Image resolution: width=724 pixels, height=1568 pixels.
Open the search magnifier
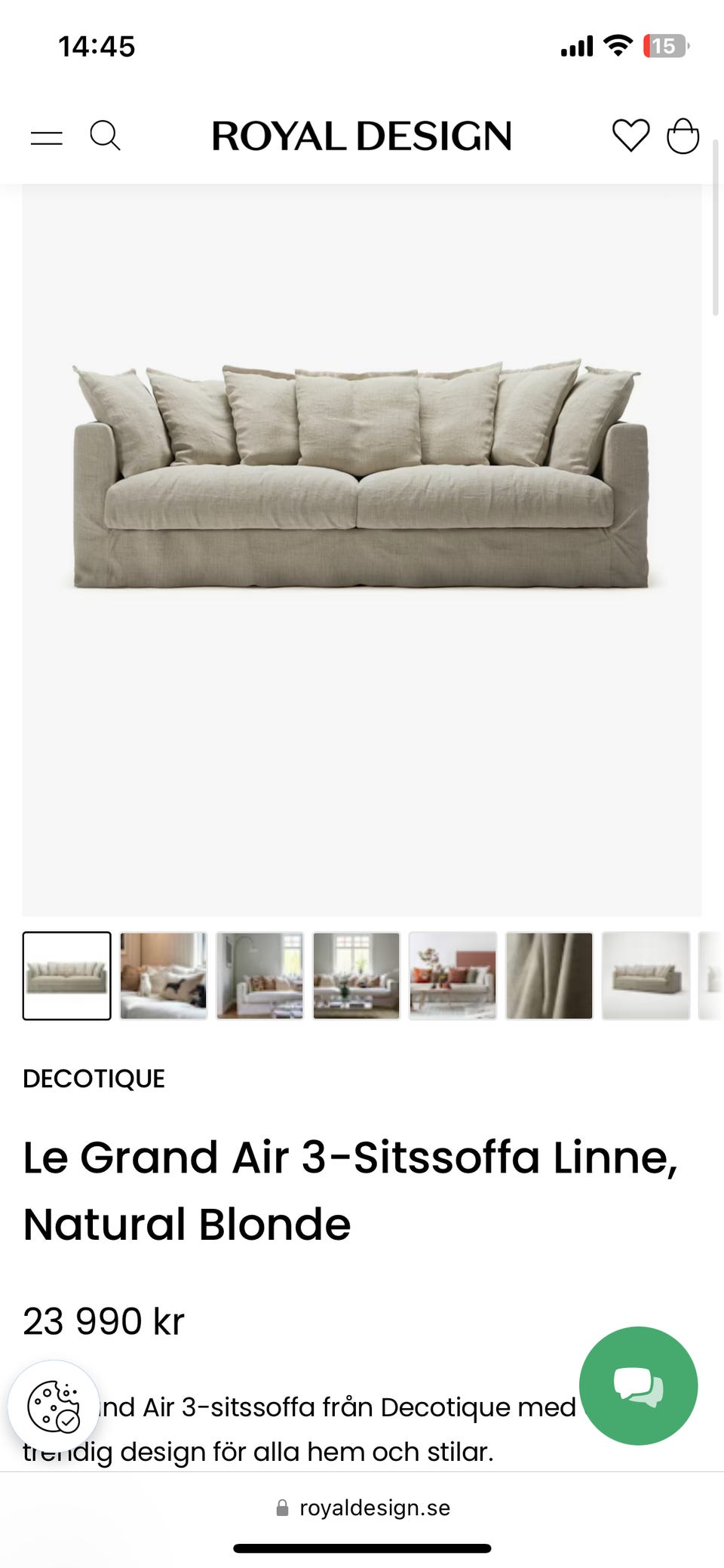105,137
